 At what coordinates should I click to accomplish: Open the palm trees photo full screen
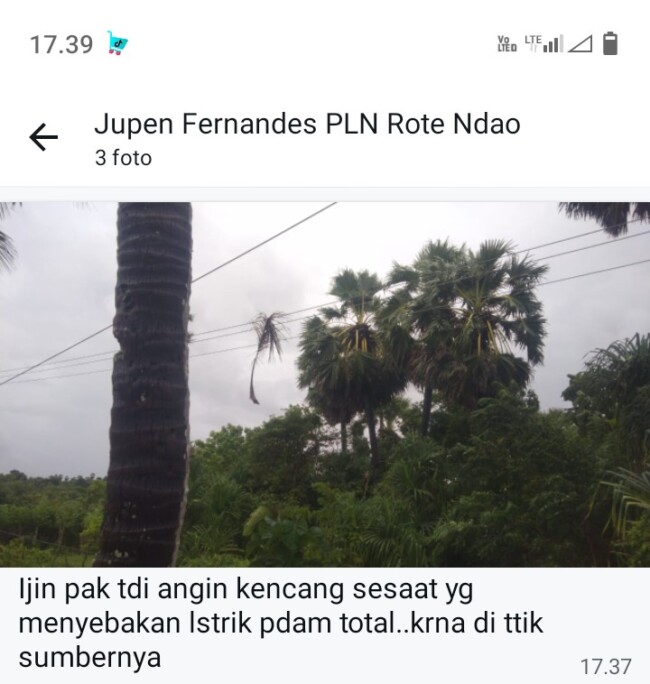click(325, 385)
